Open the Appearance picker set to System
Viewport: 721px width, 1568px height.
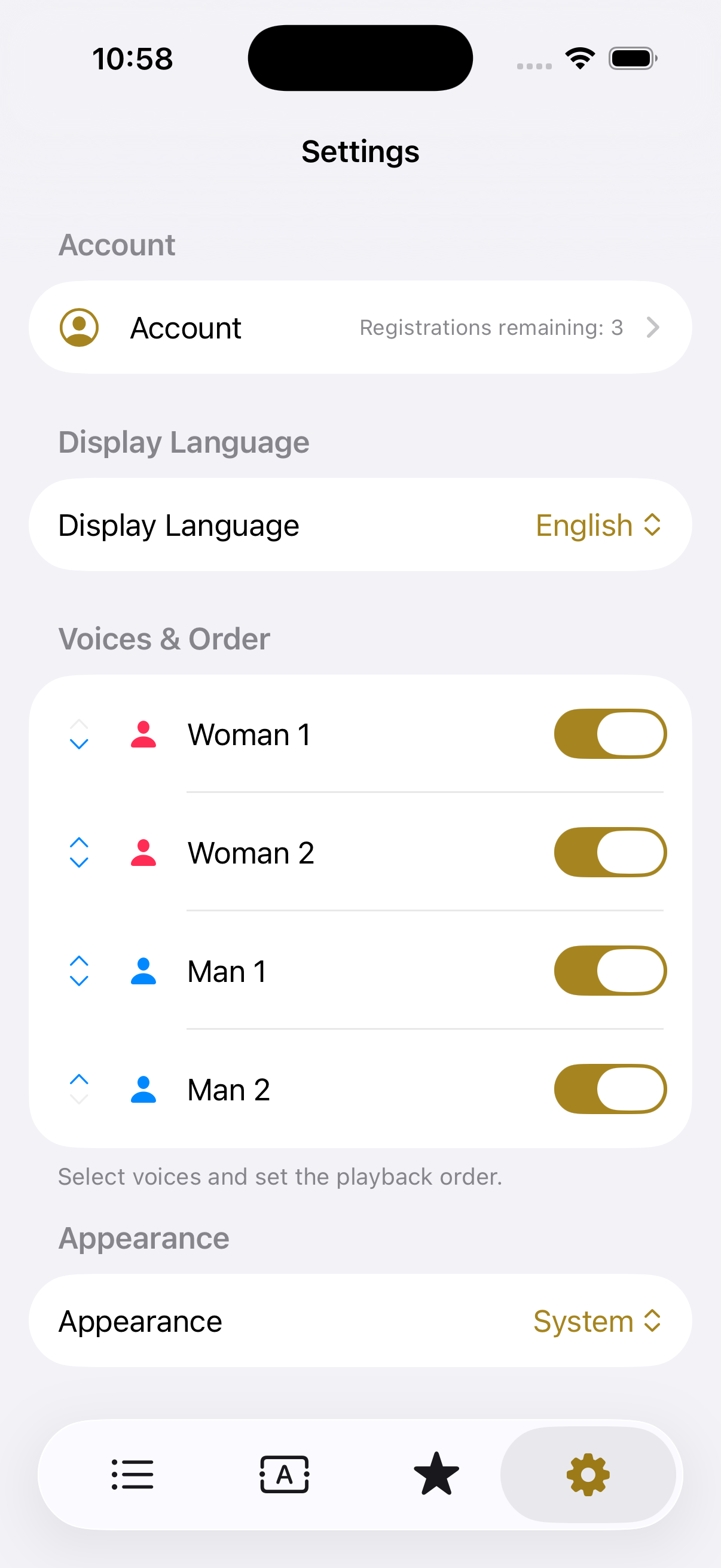(x=596, y=1322)
